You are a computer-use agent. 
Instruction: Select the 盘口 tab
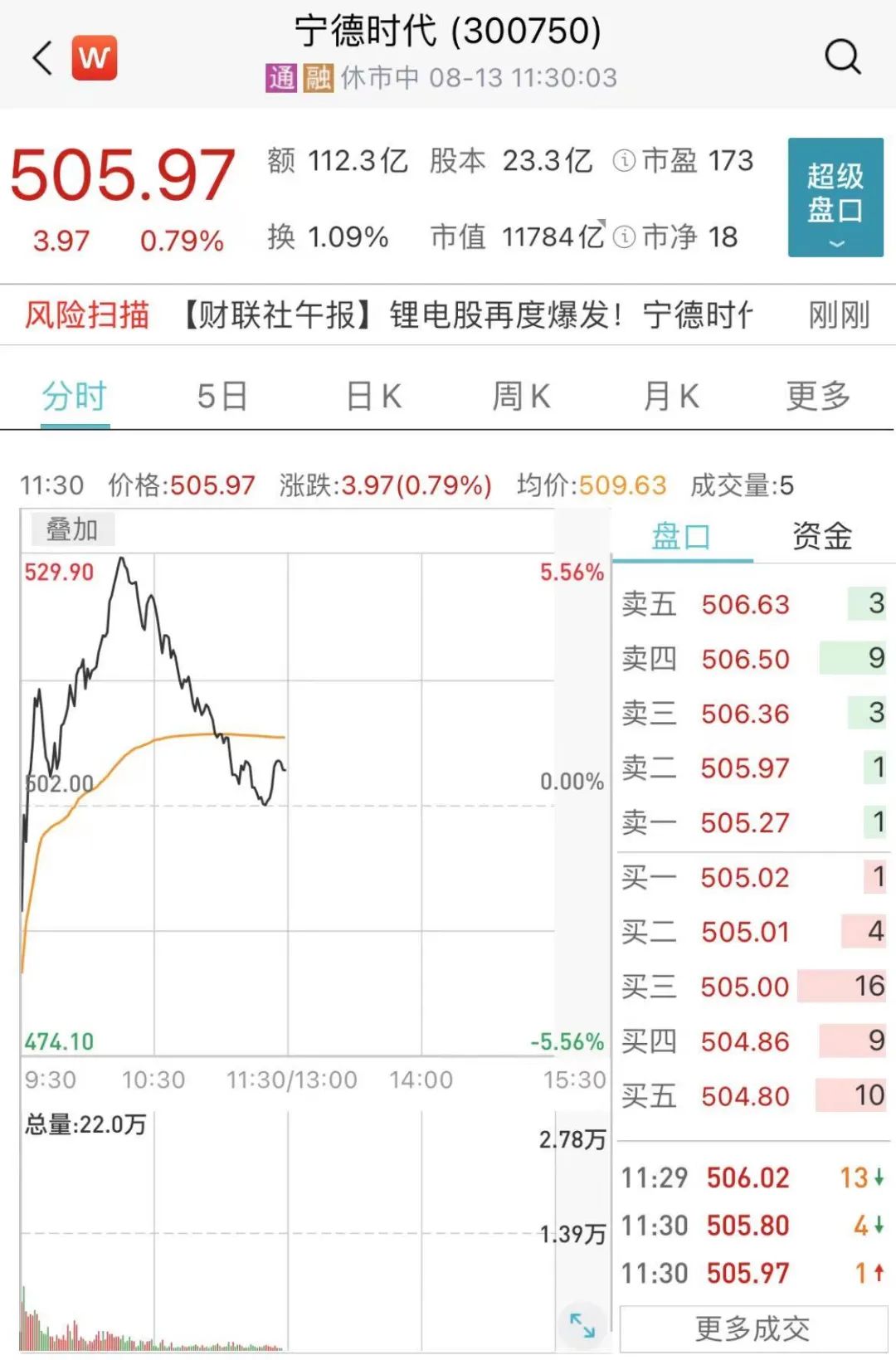click(x=681, y=537)
